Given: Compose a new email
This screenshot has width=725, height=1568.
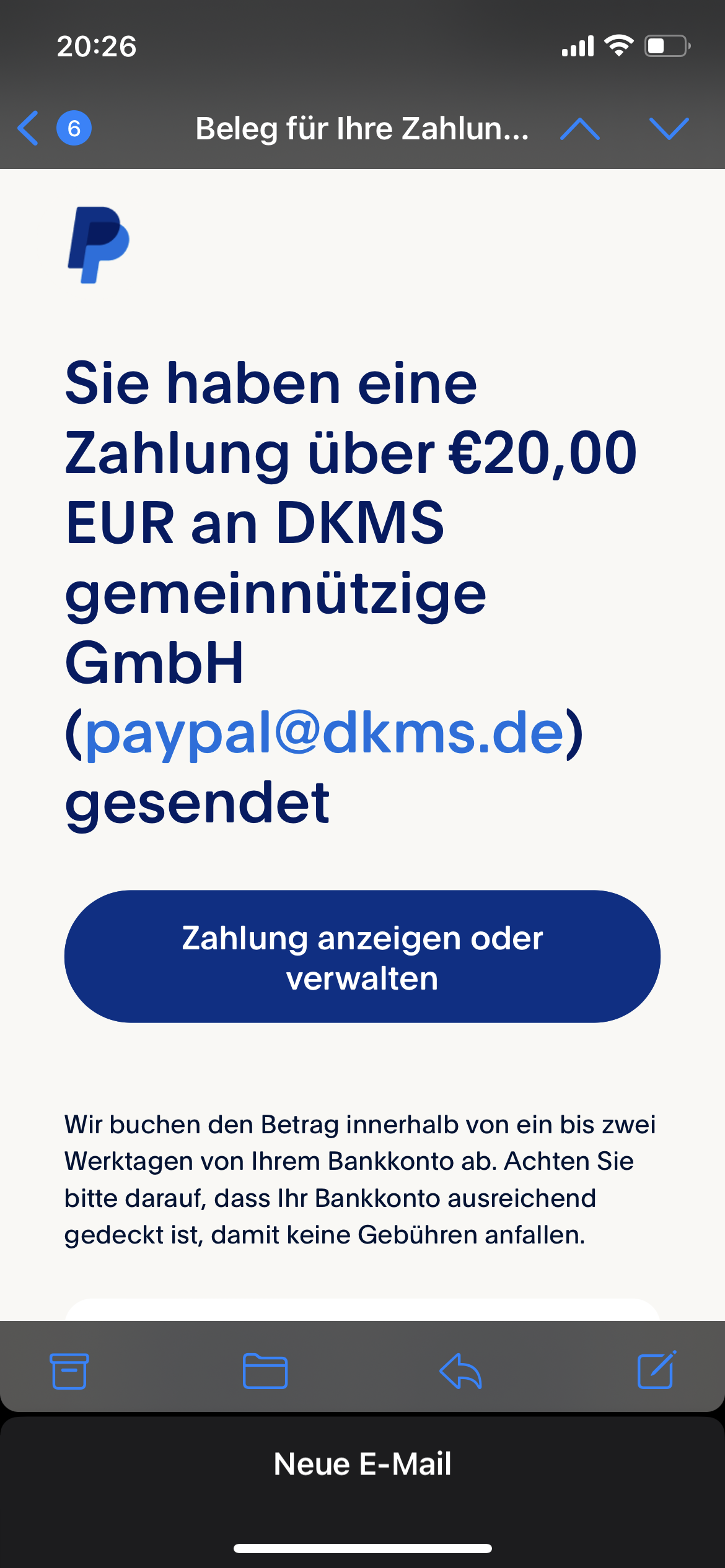Looking at the screenshot, I should click(656, 1371).
